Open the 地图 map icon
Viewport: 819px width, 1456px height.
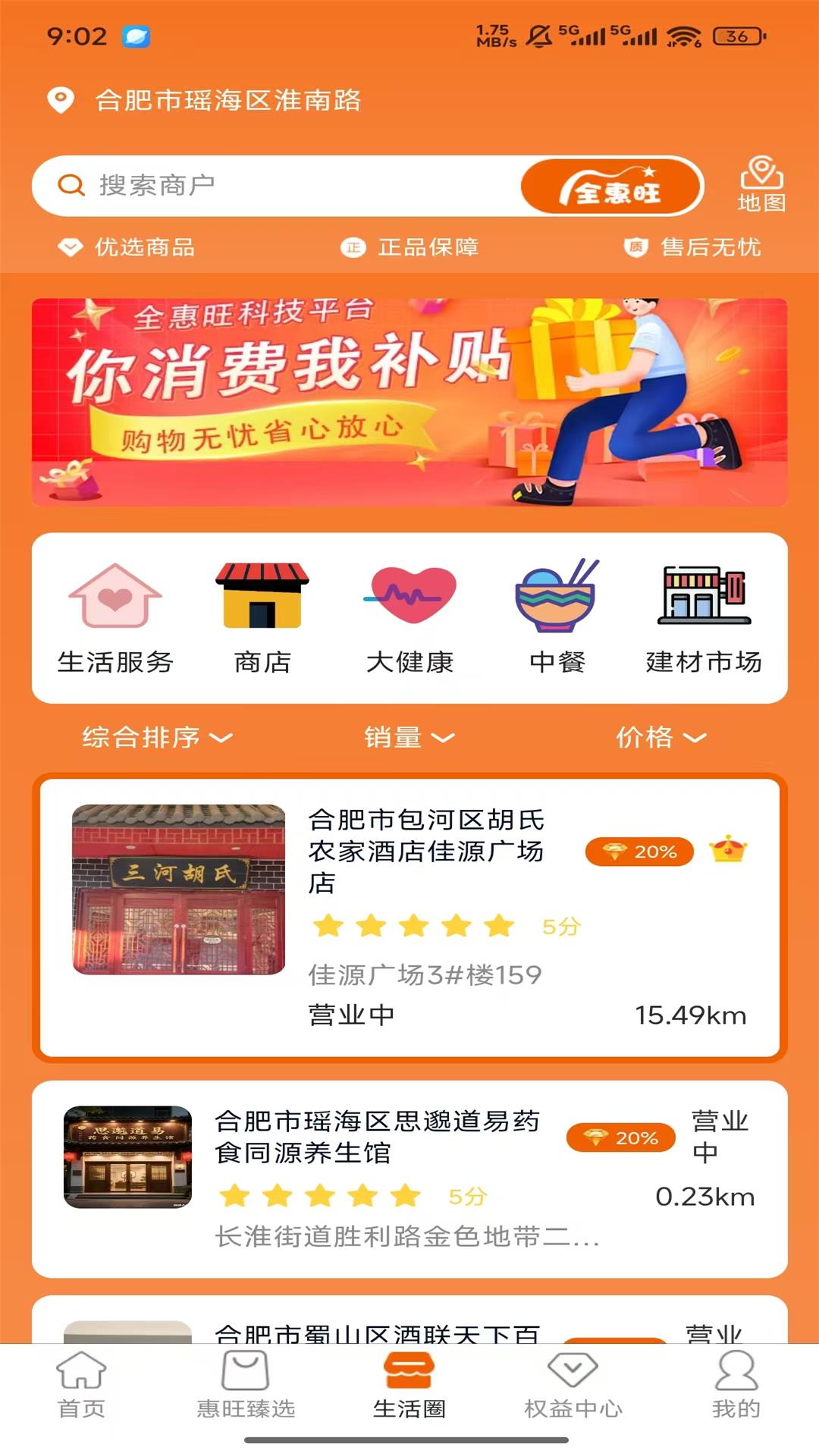[x=762, y=180]
